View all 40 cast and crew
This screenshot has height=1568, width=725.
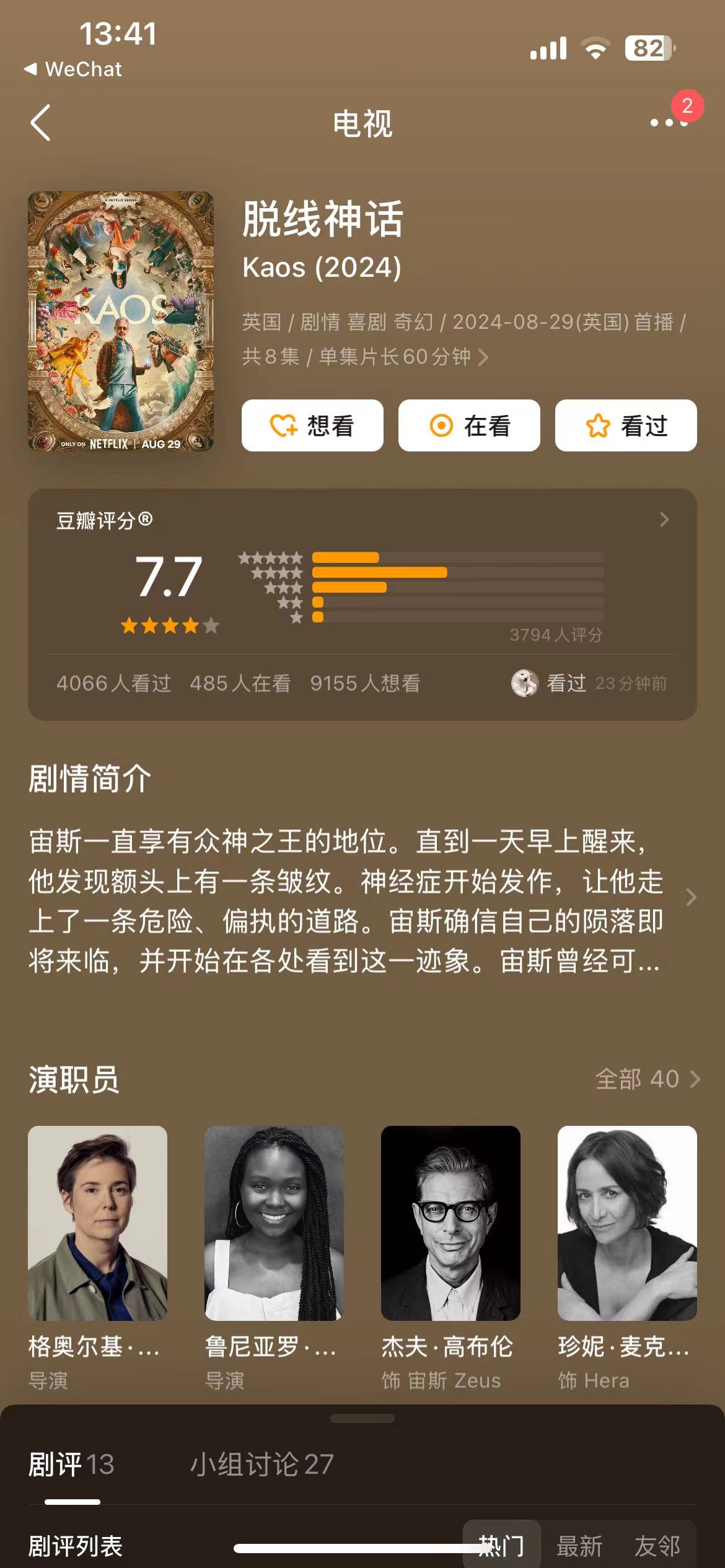(648, 1079)
